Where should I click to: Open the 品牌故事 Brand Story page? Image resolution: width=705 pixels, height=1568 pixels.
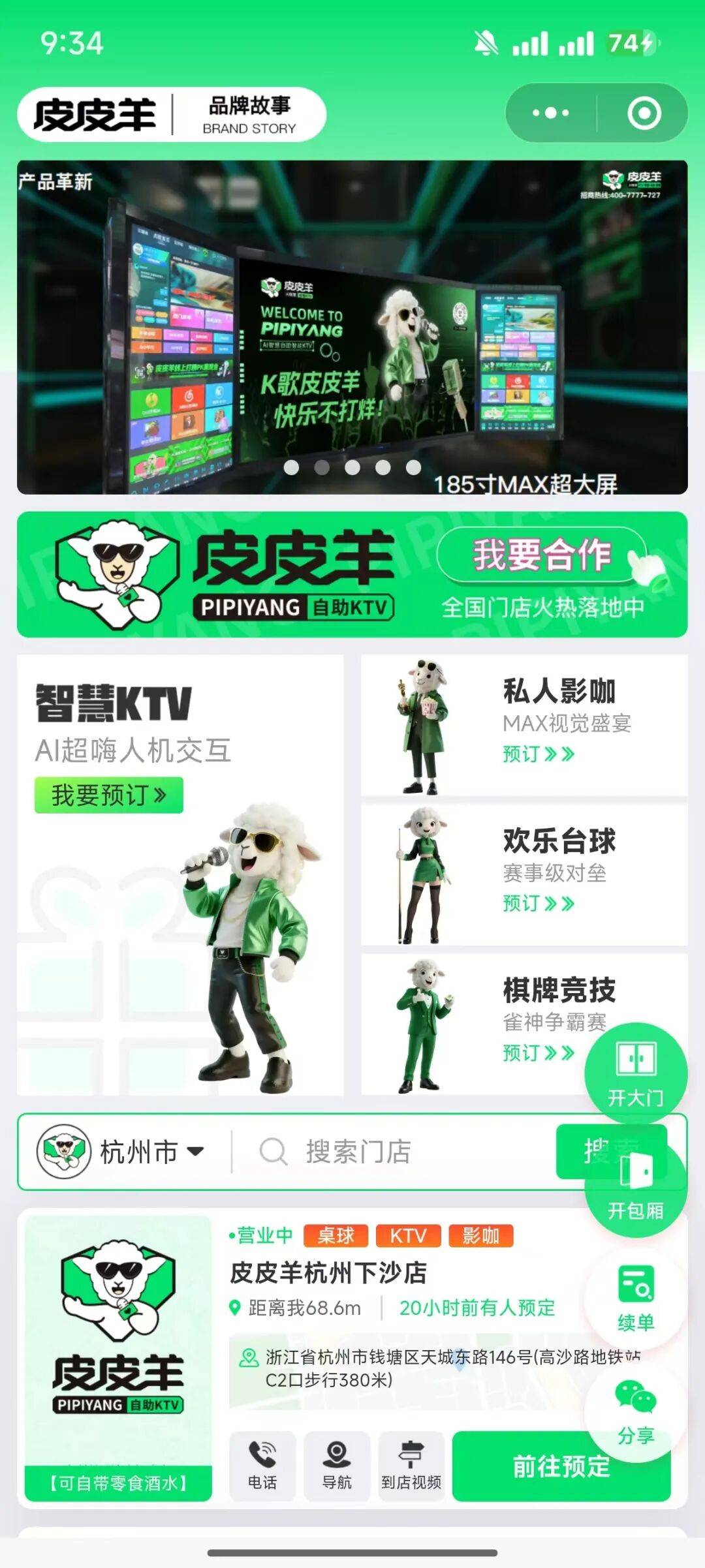[249, 114]
